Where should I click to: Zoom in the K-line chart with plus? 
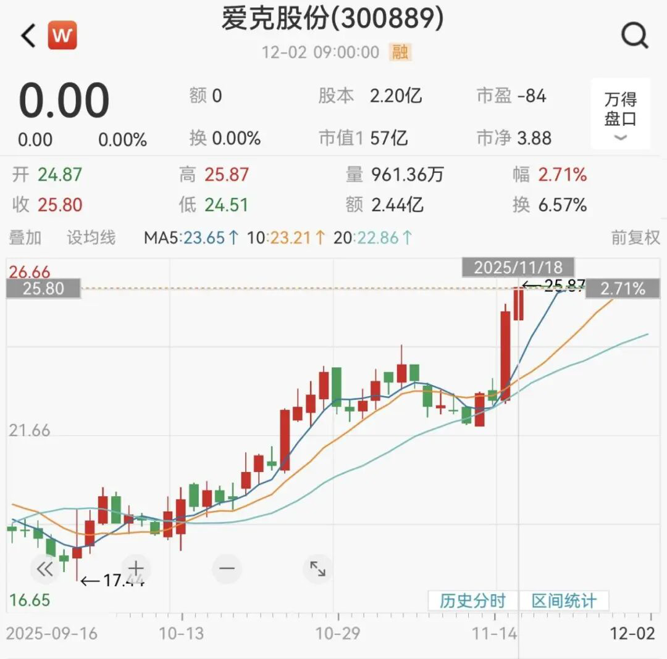coord(136,569)
